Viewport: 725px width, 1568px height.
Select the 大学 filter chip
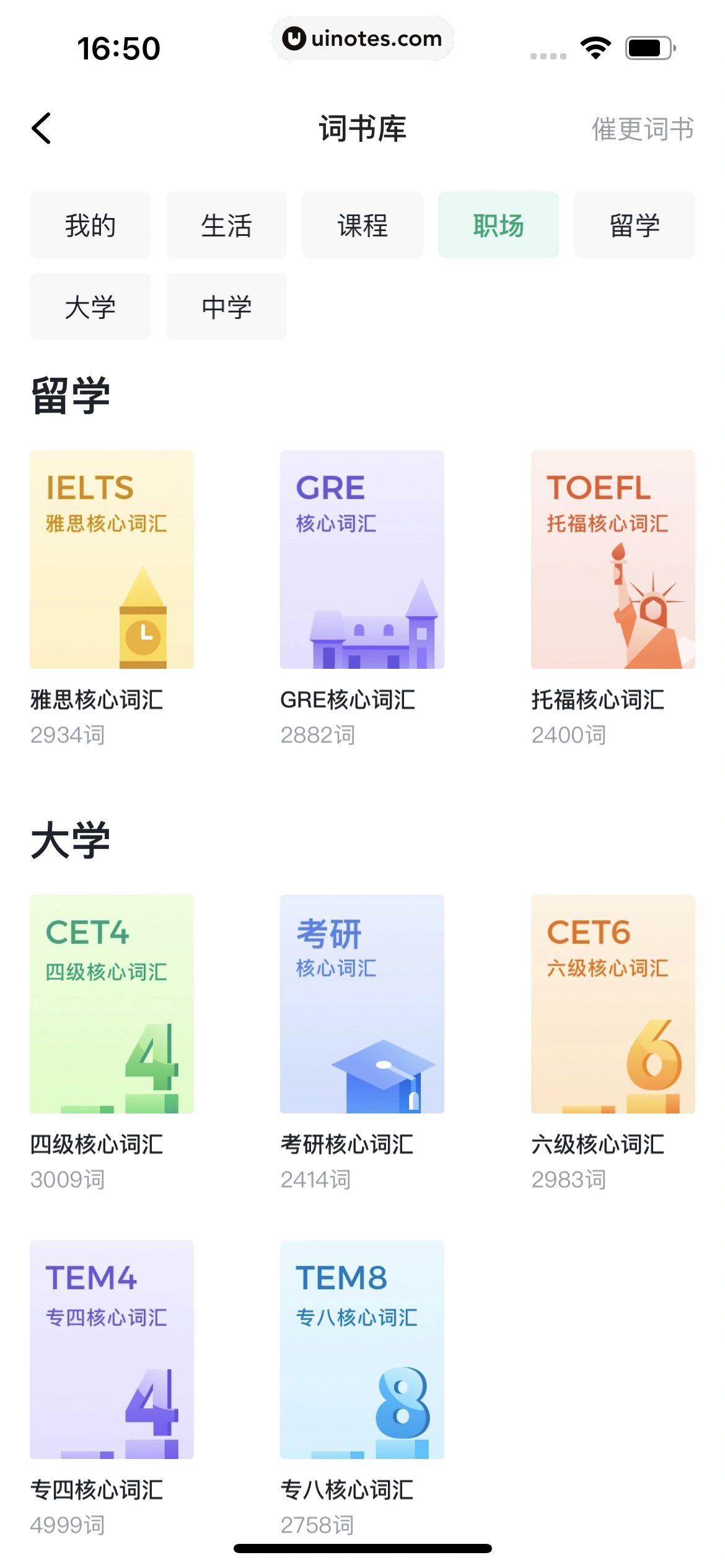[x=90, y=307]
